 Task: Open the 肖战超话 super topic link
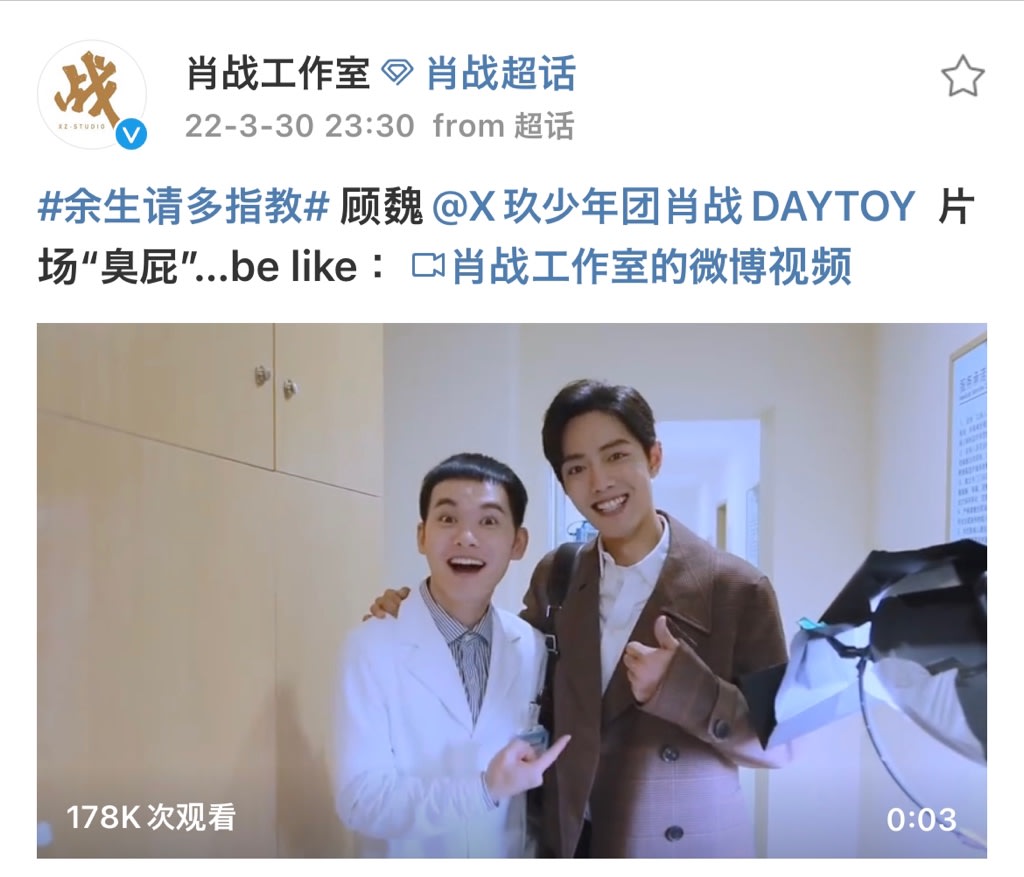[x=500, y=73]
